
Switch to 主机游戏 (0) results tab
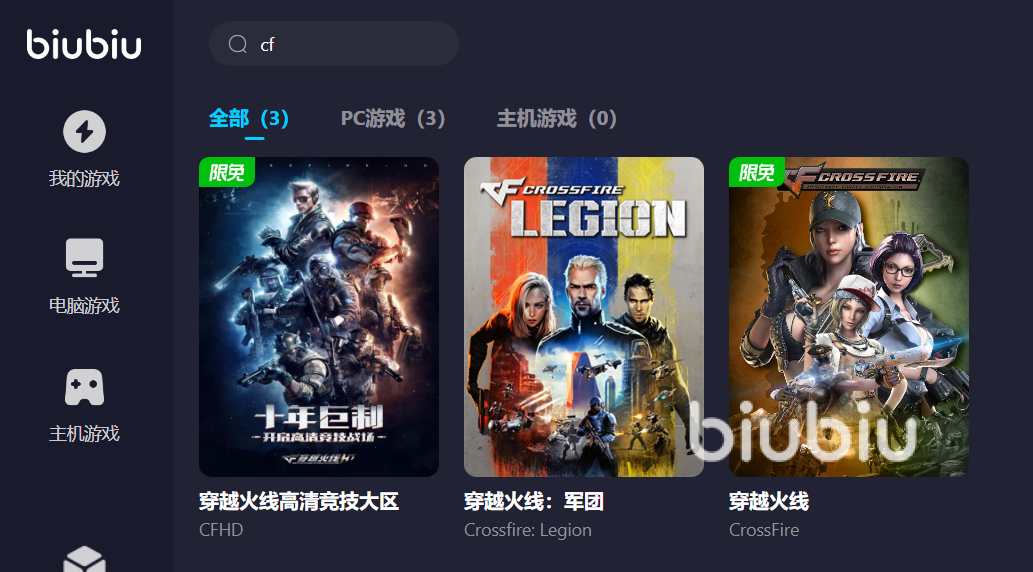(x=556, y=119)
